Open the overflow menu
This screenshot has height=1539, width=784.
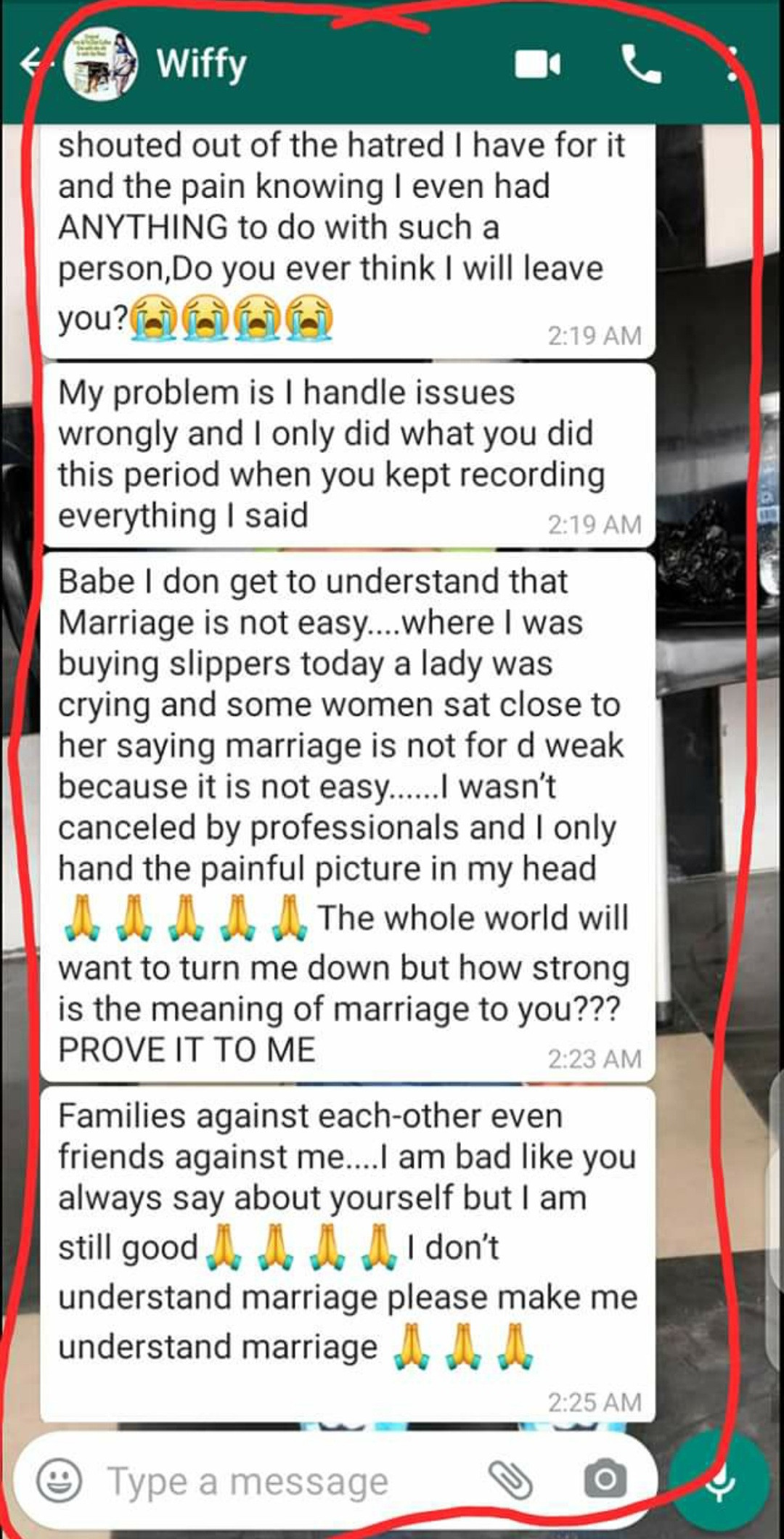click(733, 64)
